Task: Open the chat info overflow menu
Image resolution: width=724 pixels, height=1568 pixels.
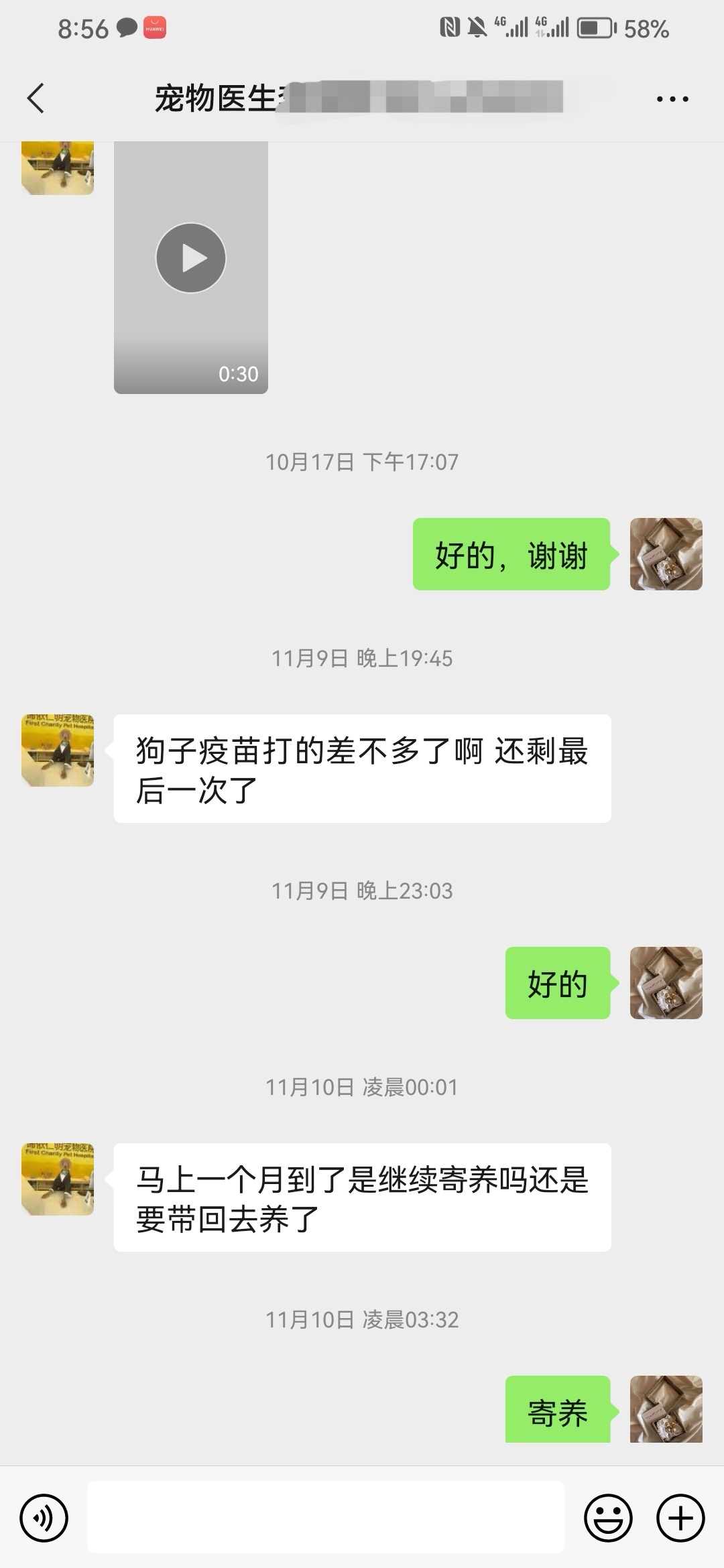Action: click(672, 99)
